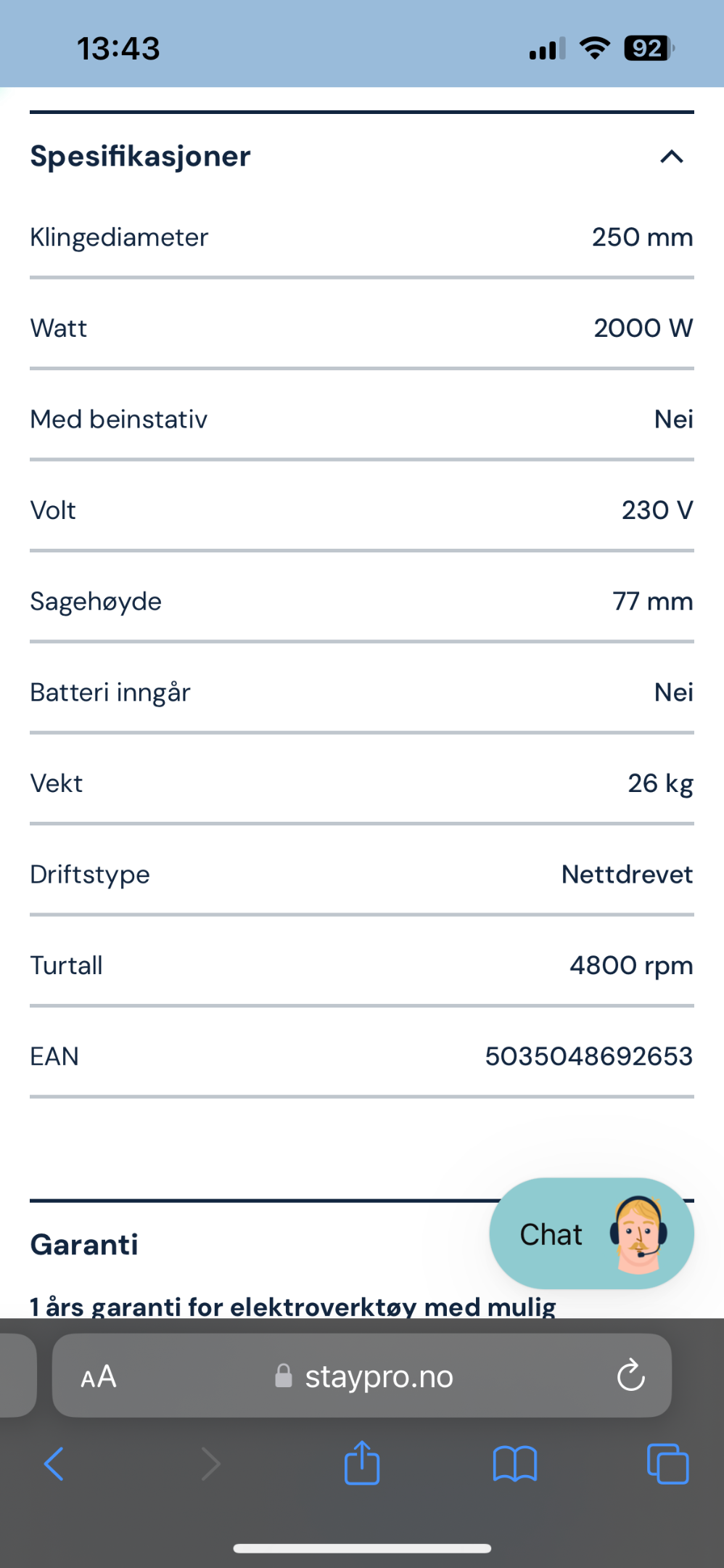Go back to the previous page
The height and width of the screenshot is (1568, 724).
pyautogui.click(x=54, y=1463)
